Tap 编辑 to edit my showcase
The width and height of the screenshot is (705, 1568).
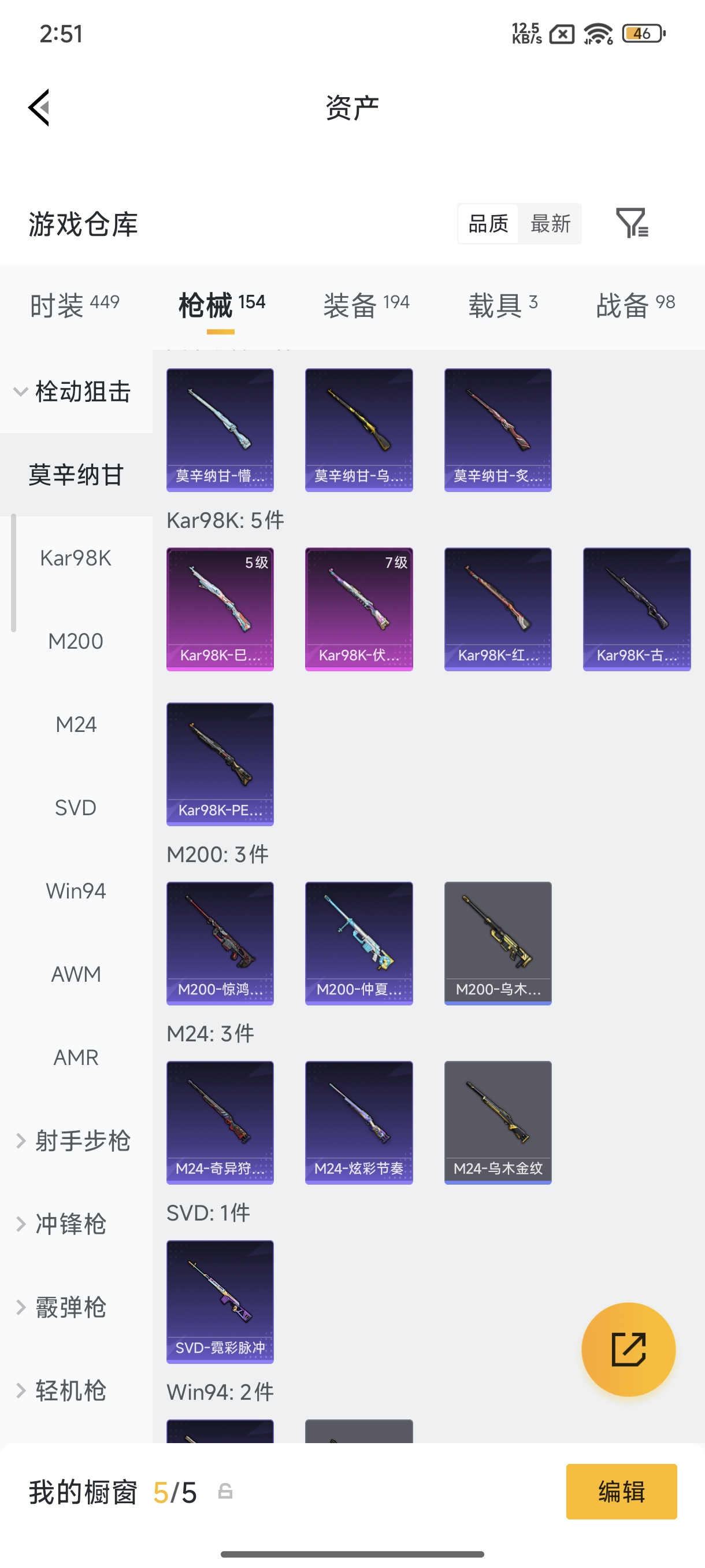(621, 1492)
